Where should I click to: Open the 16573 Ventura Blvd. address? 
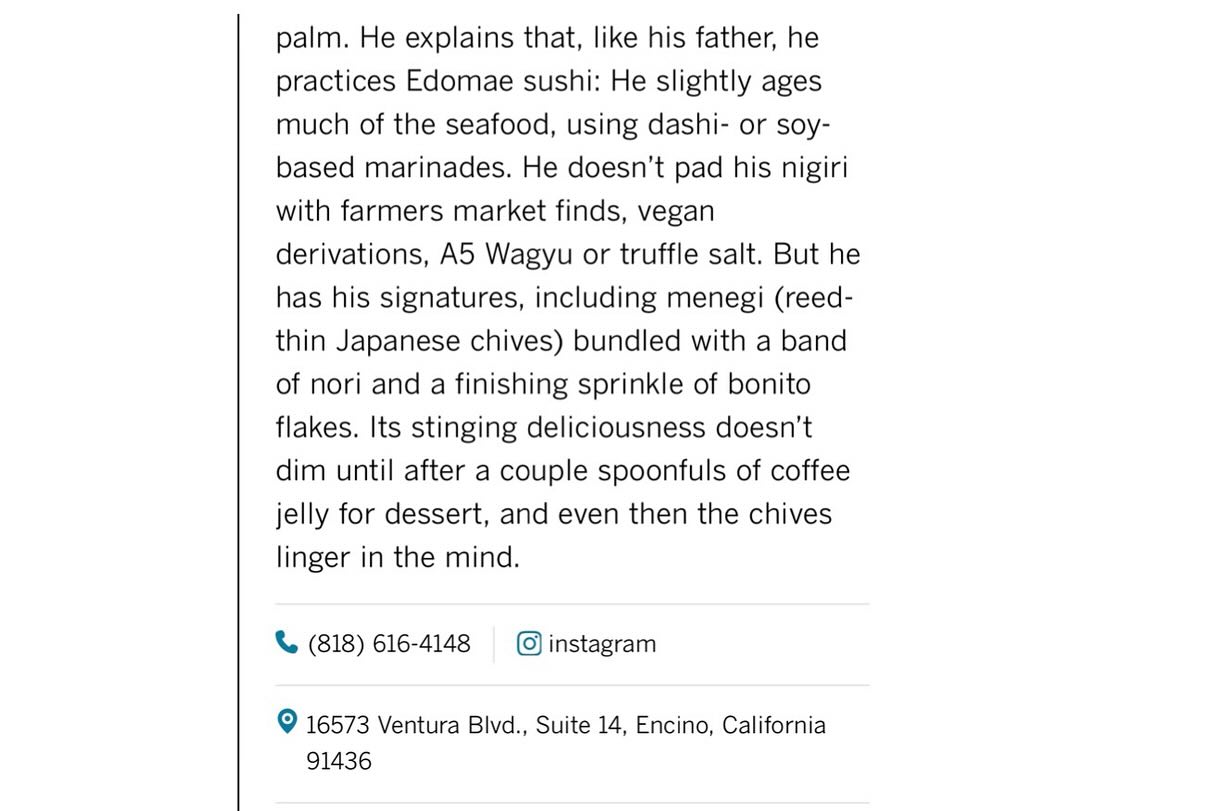(x=565, y=725)
